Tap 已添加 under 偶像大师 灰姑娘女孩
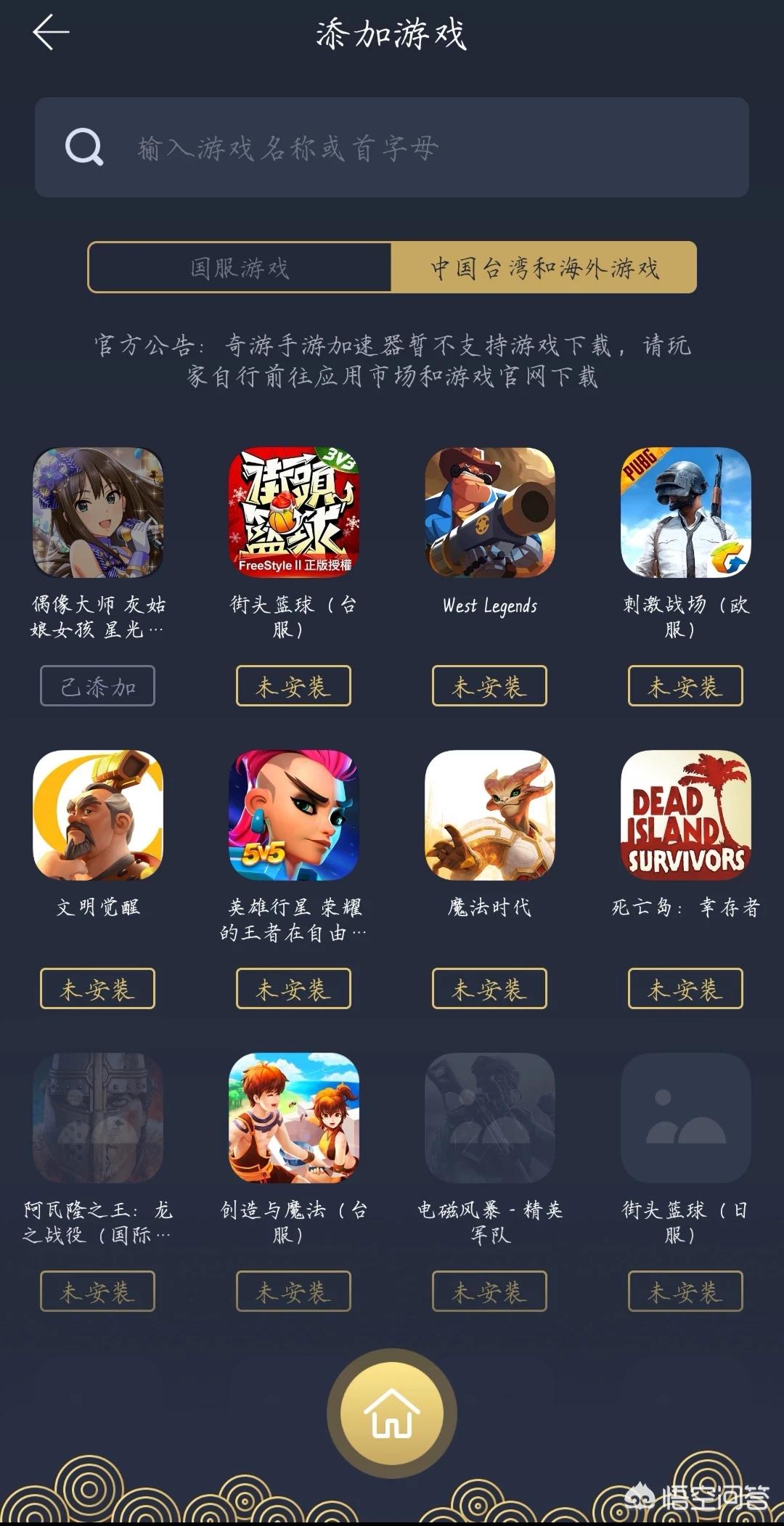Screen dimensions: 784x1526 point(97,686)
